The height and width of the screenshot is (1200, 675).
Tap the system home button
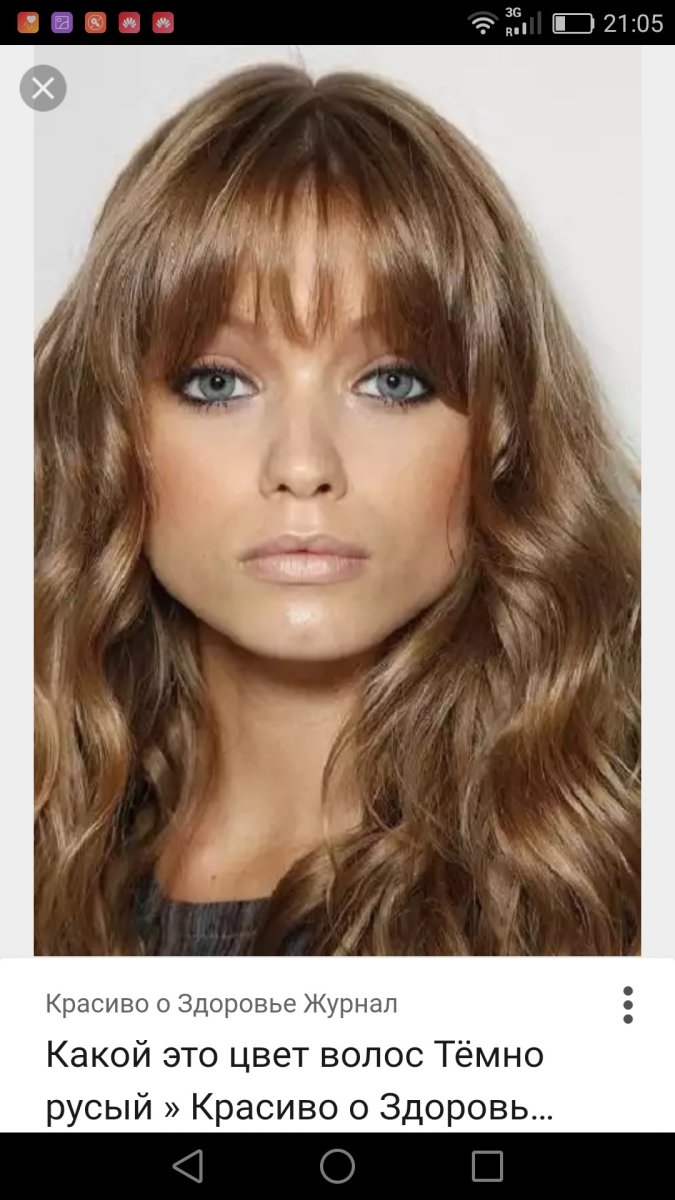coord(337,1166)
